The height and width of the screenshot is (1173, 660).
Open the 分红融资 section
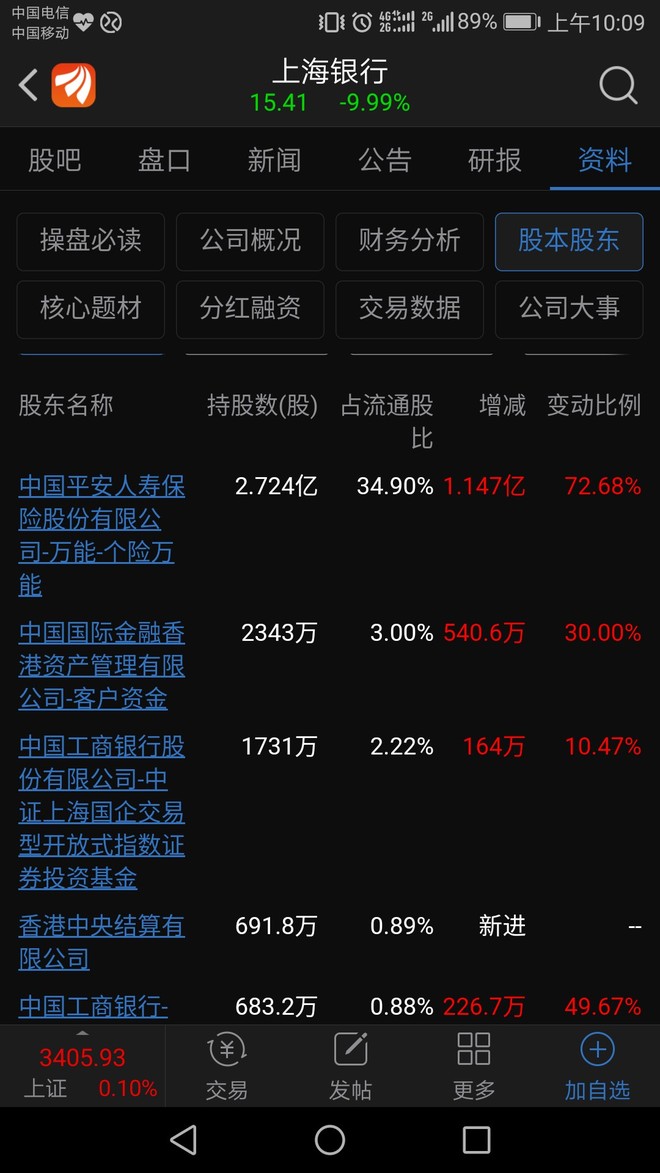pyautogui.click(x=250, y=309)
